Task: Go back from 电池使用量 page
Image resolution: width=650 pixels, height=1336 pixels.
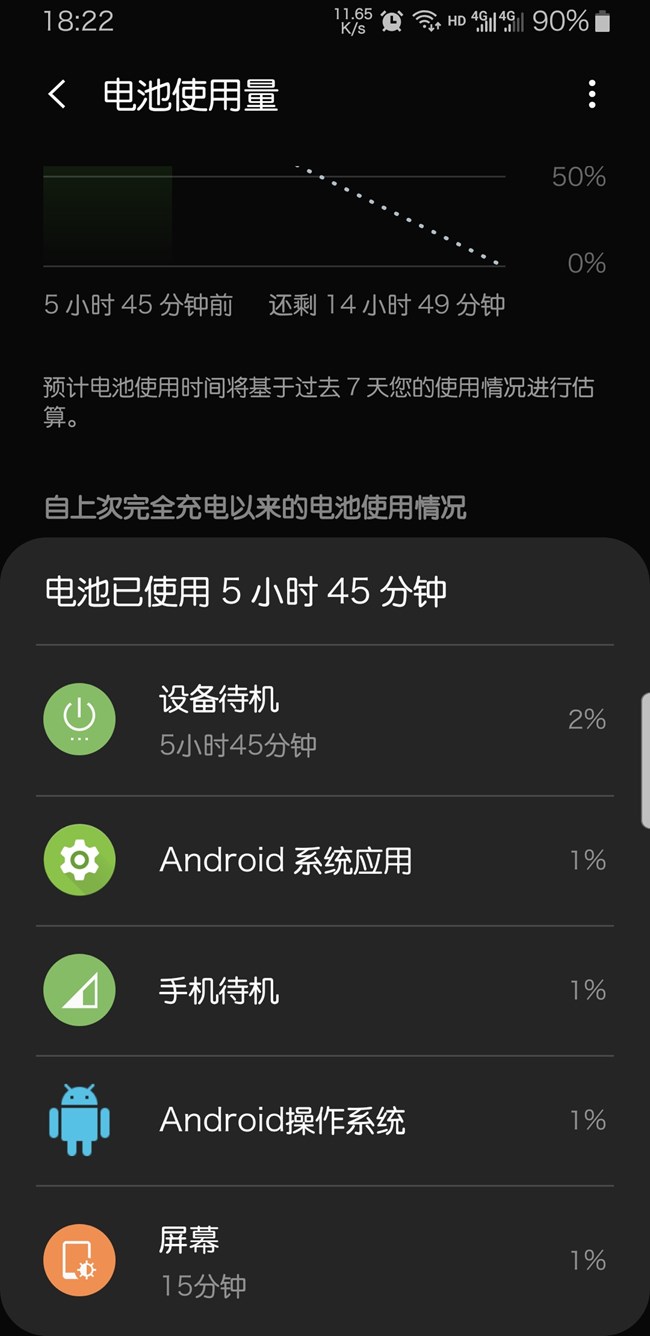Action: click(x=57, y=95)
